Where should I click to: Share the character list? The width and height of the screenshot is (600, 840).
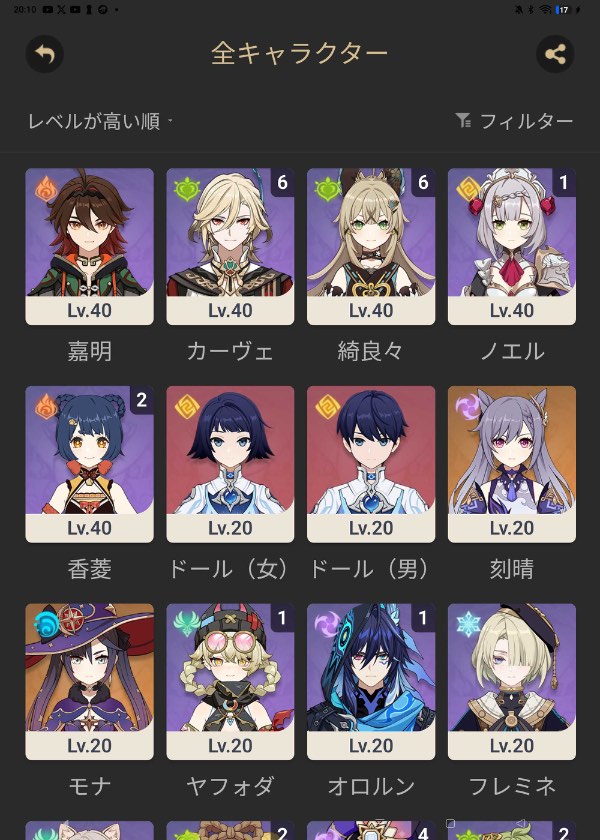555,54
